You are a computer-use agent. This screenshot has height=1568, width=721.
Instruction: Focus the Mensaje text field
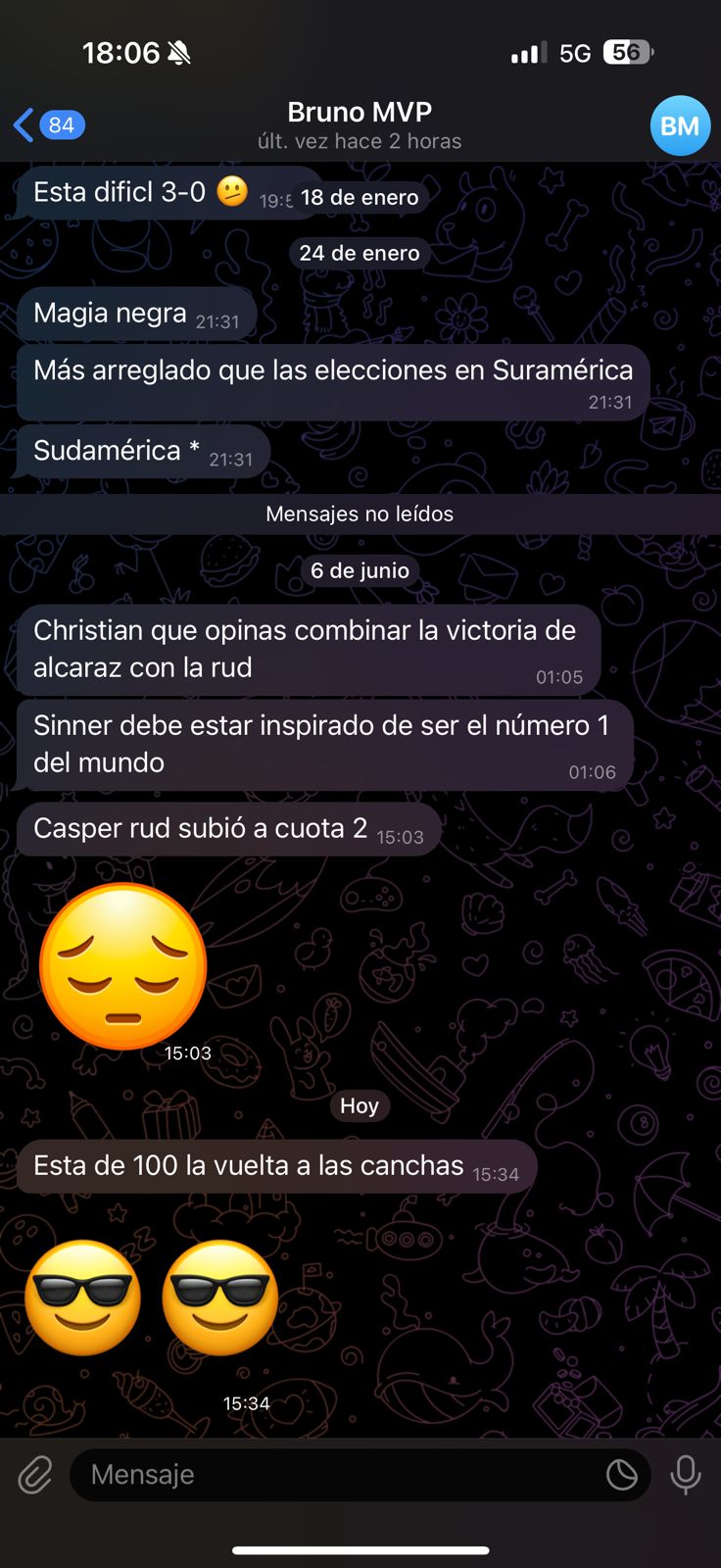click(333, 1474)
